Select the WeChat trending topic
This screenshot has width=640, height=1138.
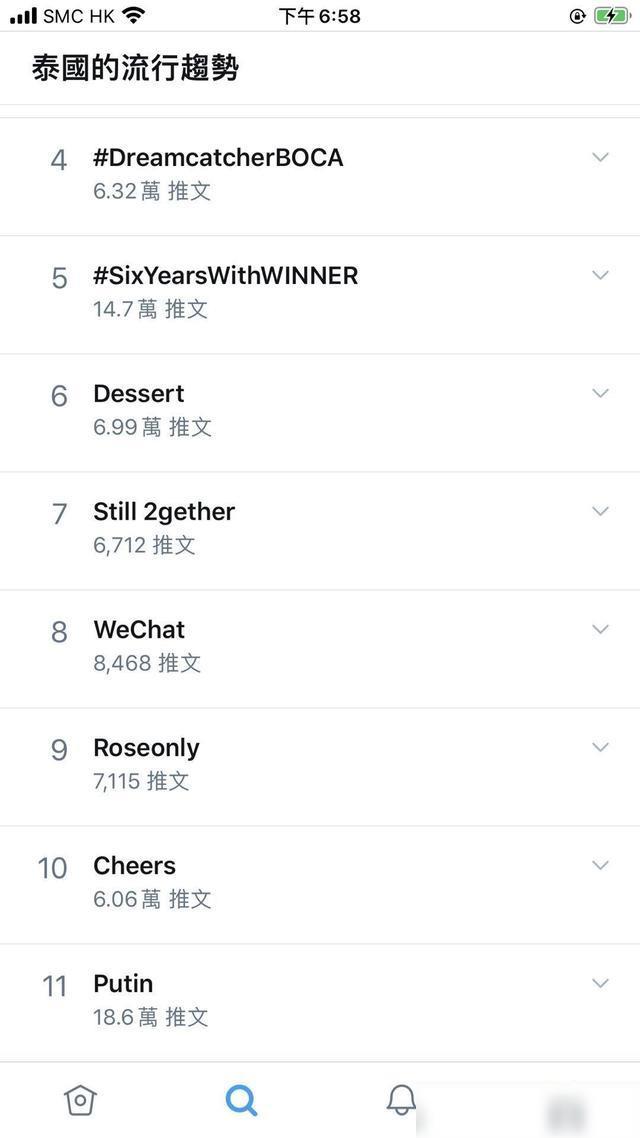319,649
